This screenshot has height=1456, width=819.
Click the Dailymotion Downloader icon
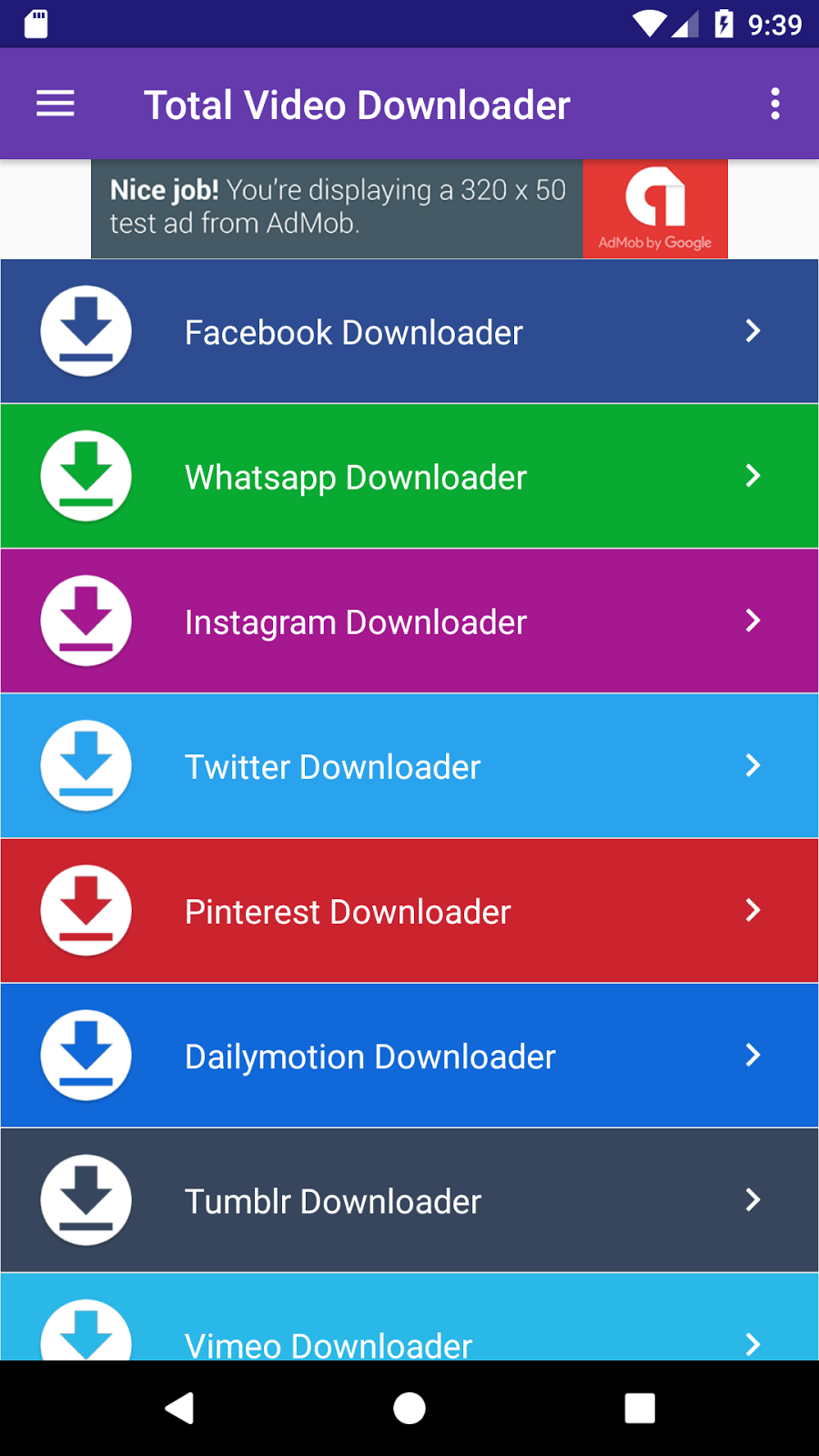click(86, 1056)
